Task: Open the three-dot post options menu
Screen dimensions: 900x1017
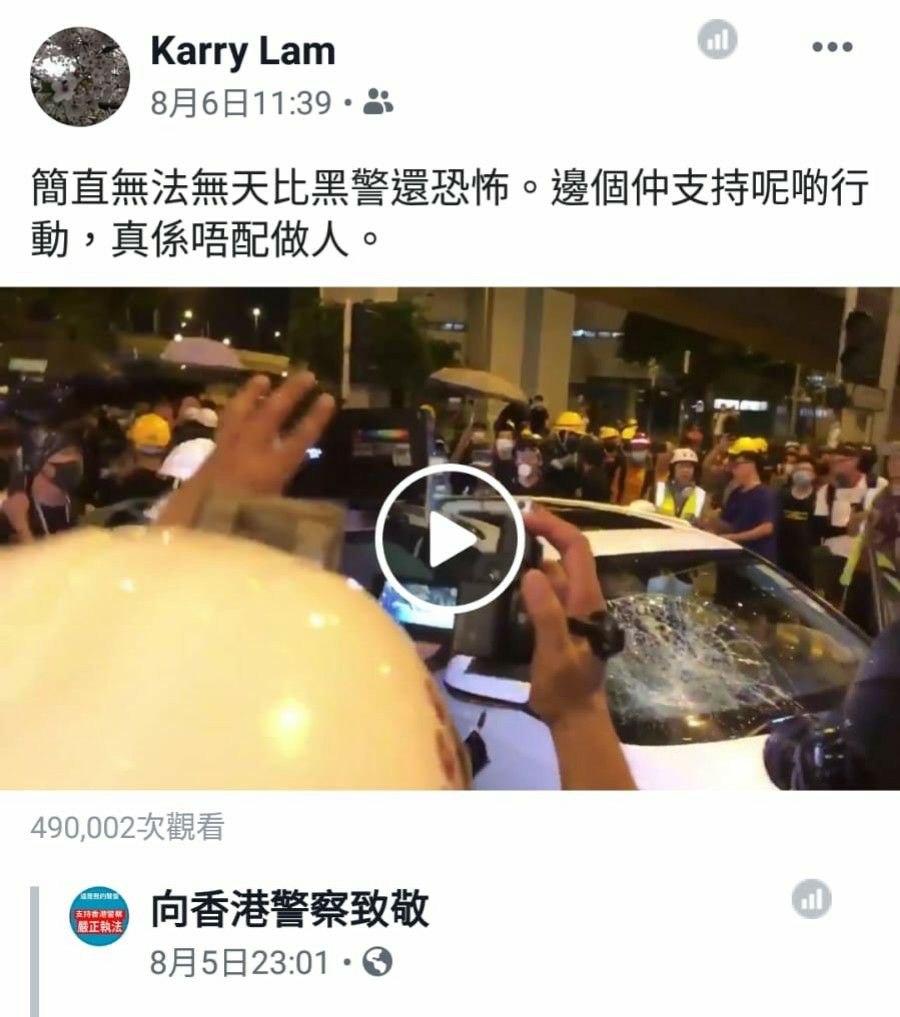Action: click(x=831, y=47)
